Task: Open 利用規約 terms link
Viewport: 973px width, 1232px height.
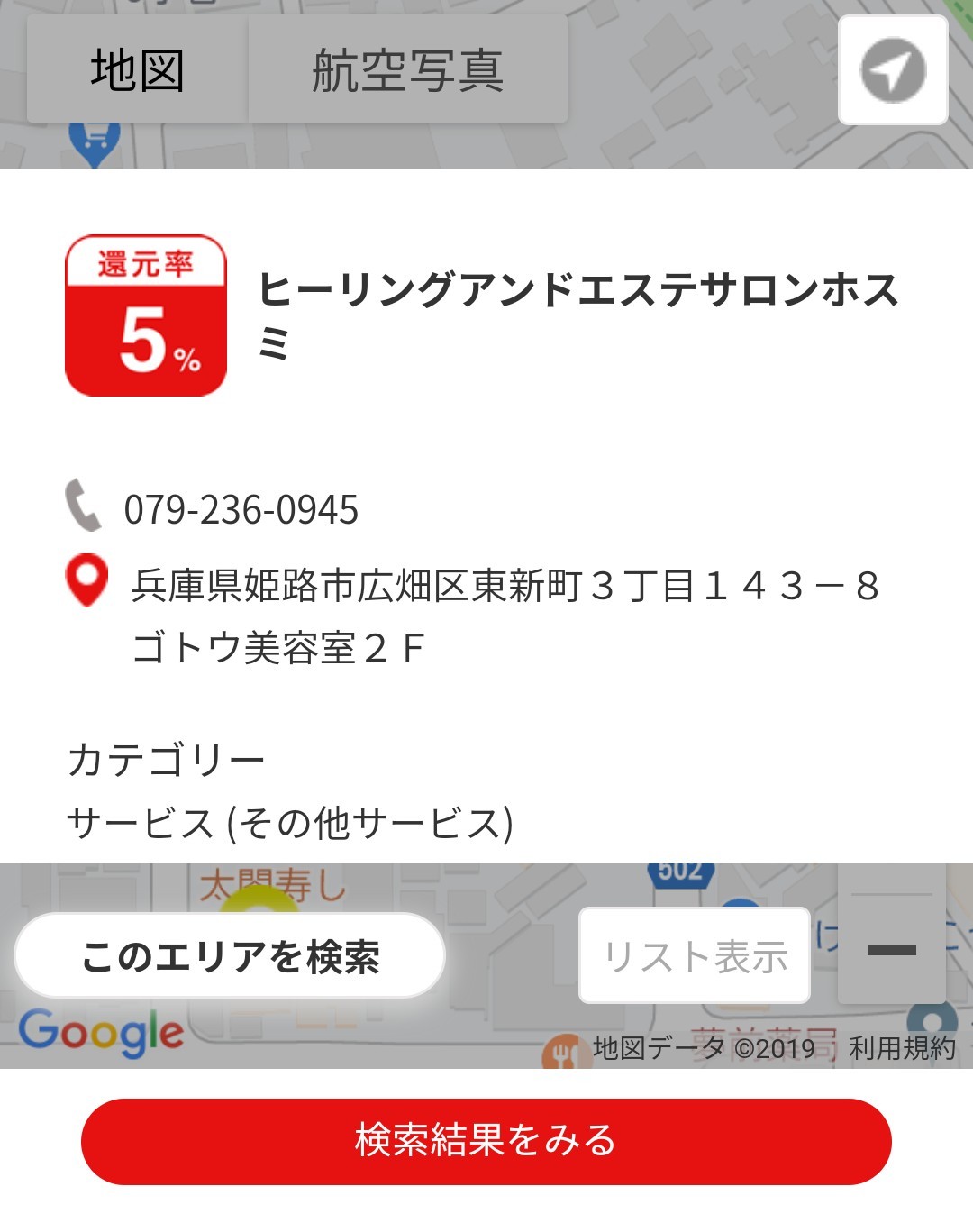Action: pyautogui.click(x=902, y=1048)
